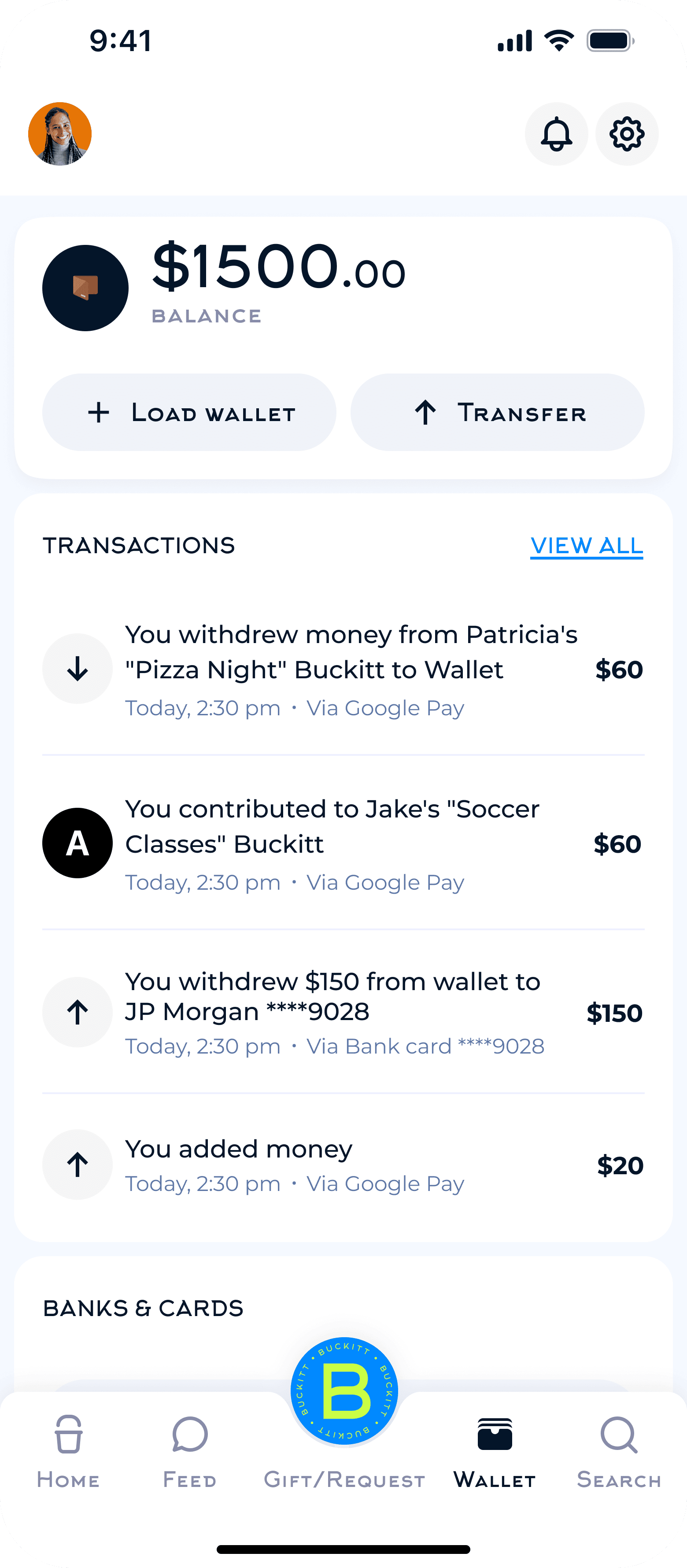Open the profile avatar
Image resolution: width=687 pixels, height=1568 pixels.
[59, 134]
